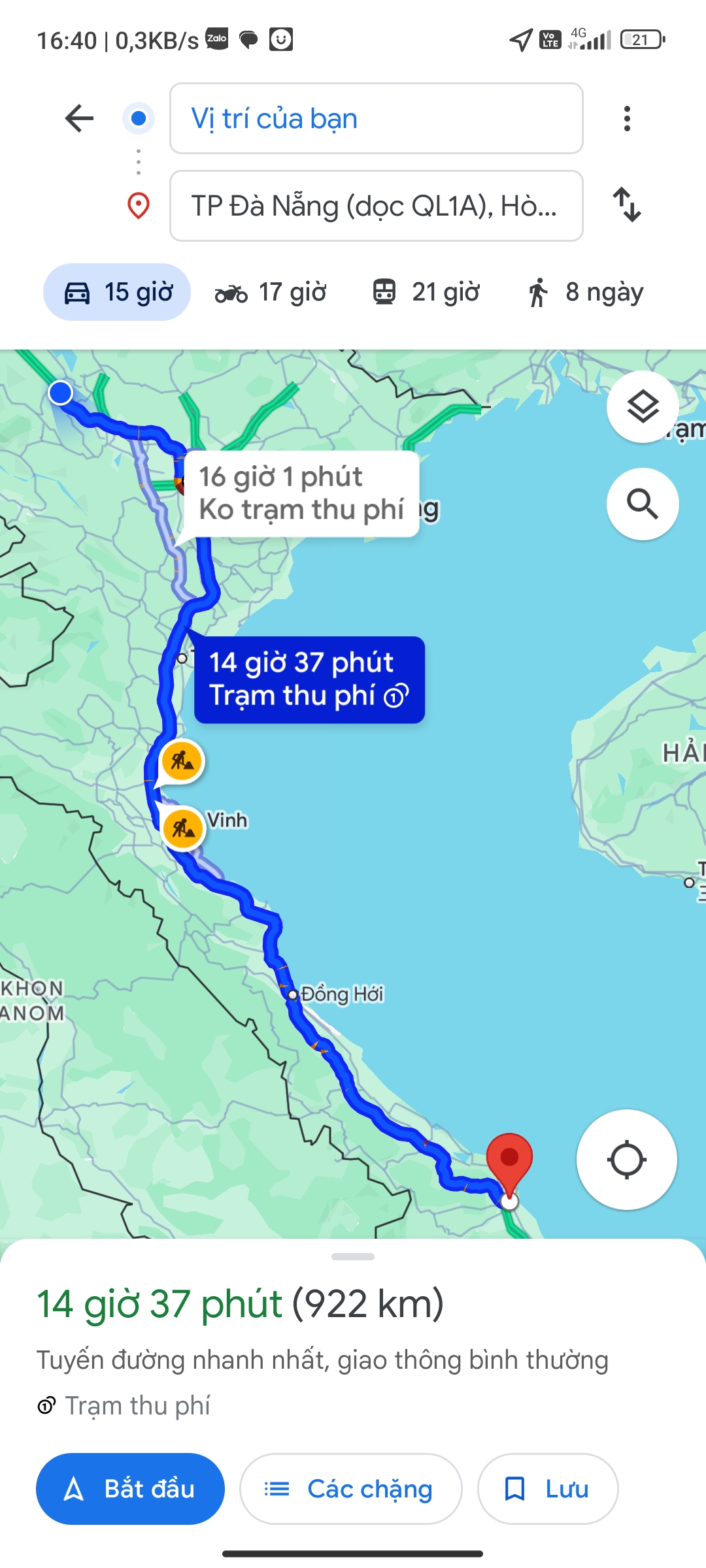Screen dimensions: 706x1568
Task: Save this route with Lưu
Action: tap(547, 1489)
